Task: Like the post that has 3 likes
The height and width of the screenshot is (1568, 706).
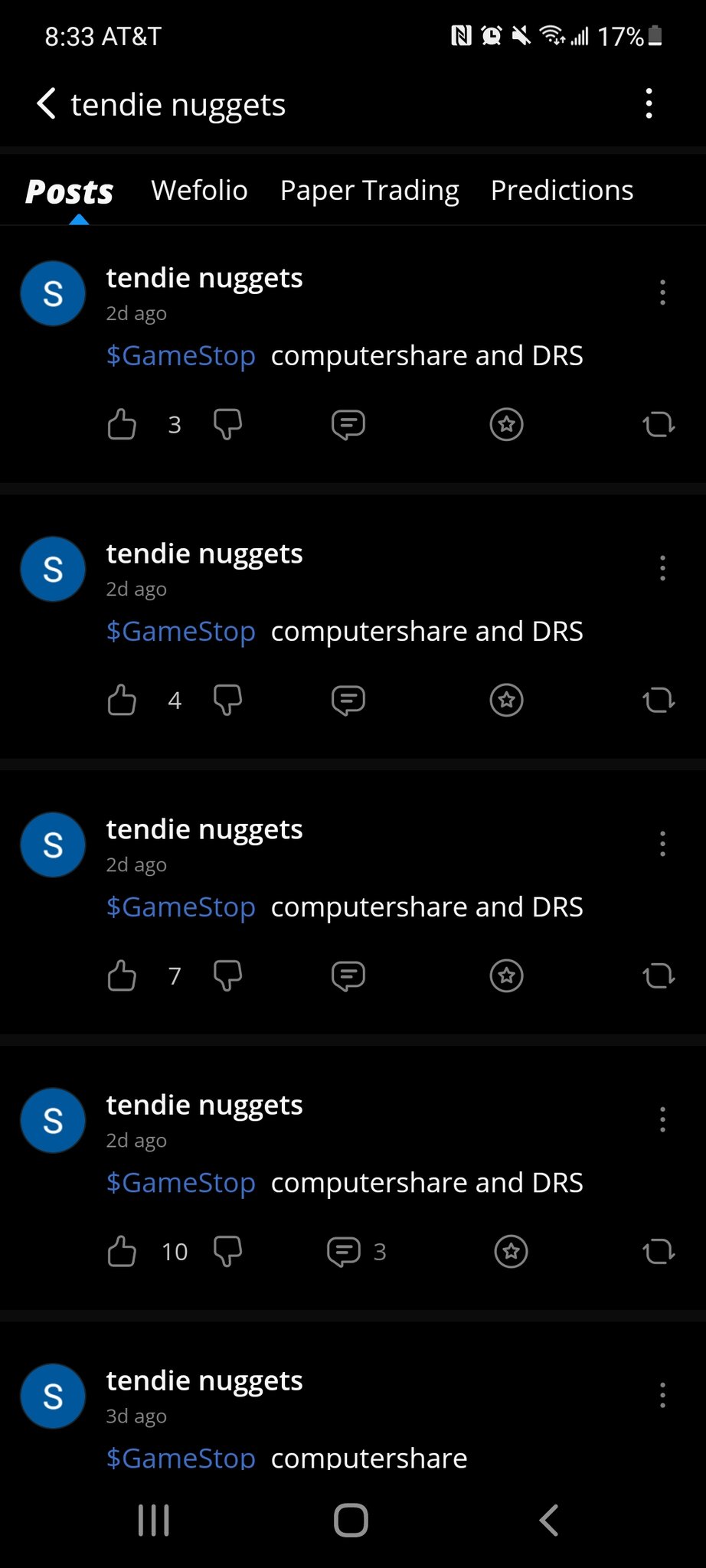Action: point(122,424)
